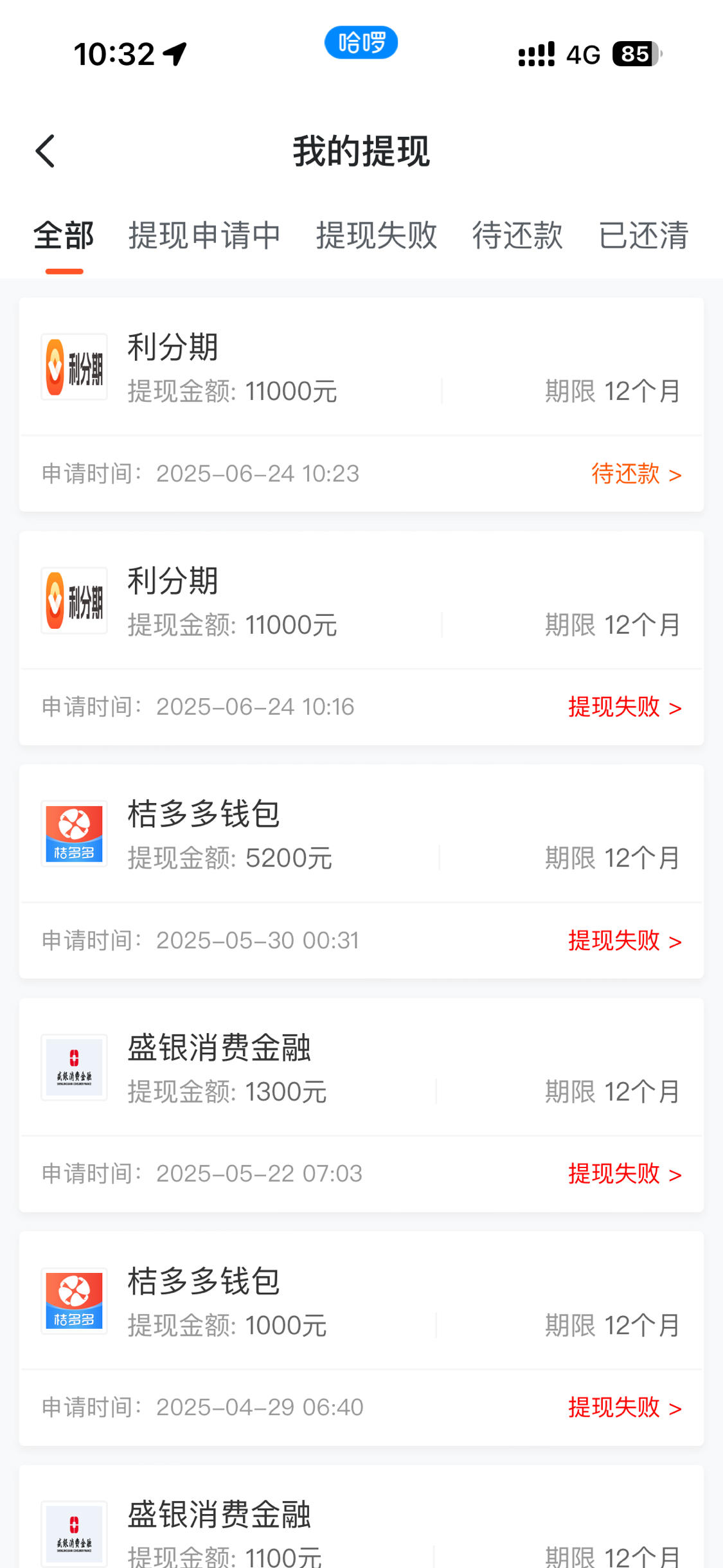Select the 全部 tab
This screenshot has height=1568, width=723.
64,235
